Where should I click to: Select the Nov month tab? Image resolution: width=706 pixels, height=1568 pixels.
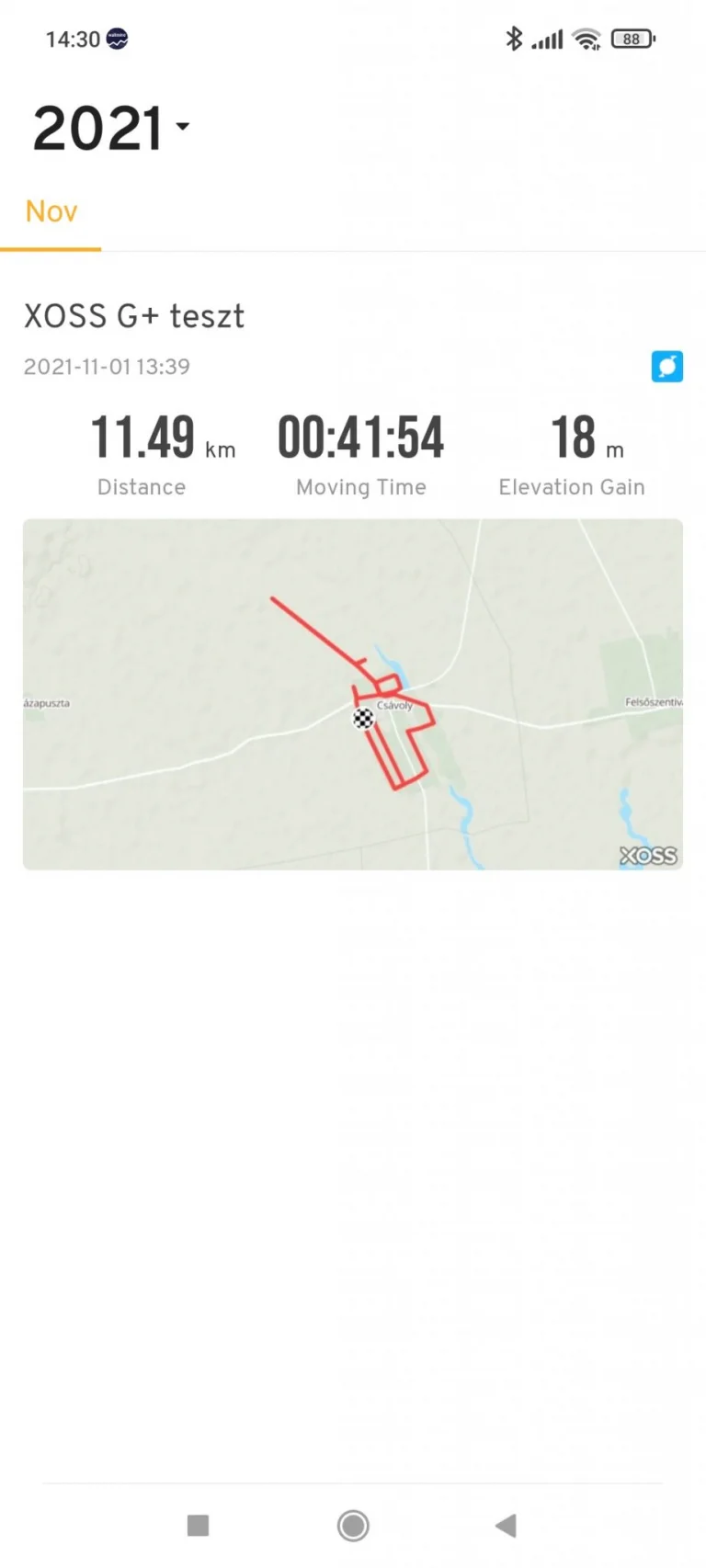51,211
